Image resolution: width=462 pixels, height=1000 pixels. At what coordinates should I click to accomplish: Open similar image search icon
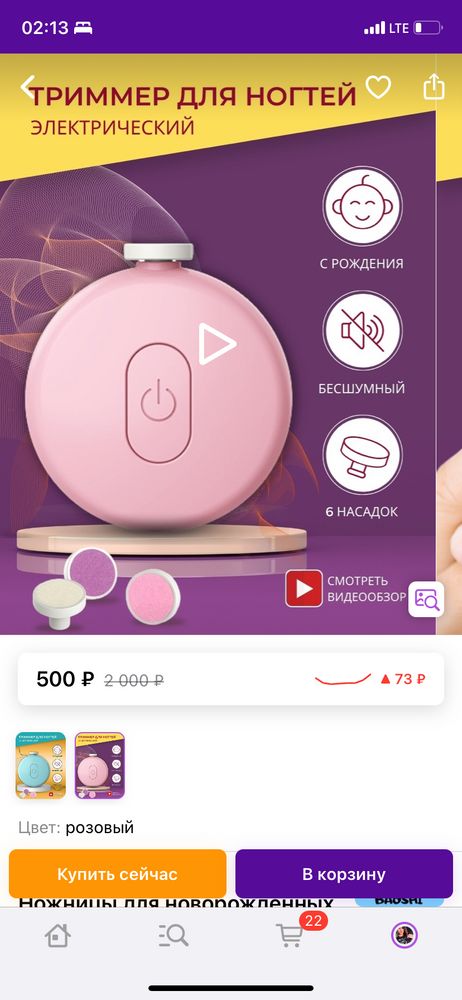click(x=426, y=599)
